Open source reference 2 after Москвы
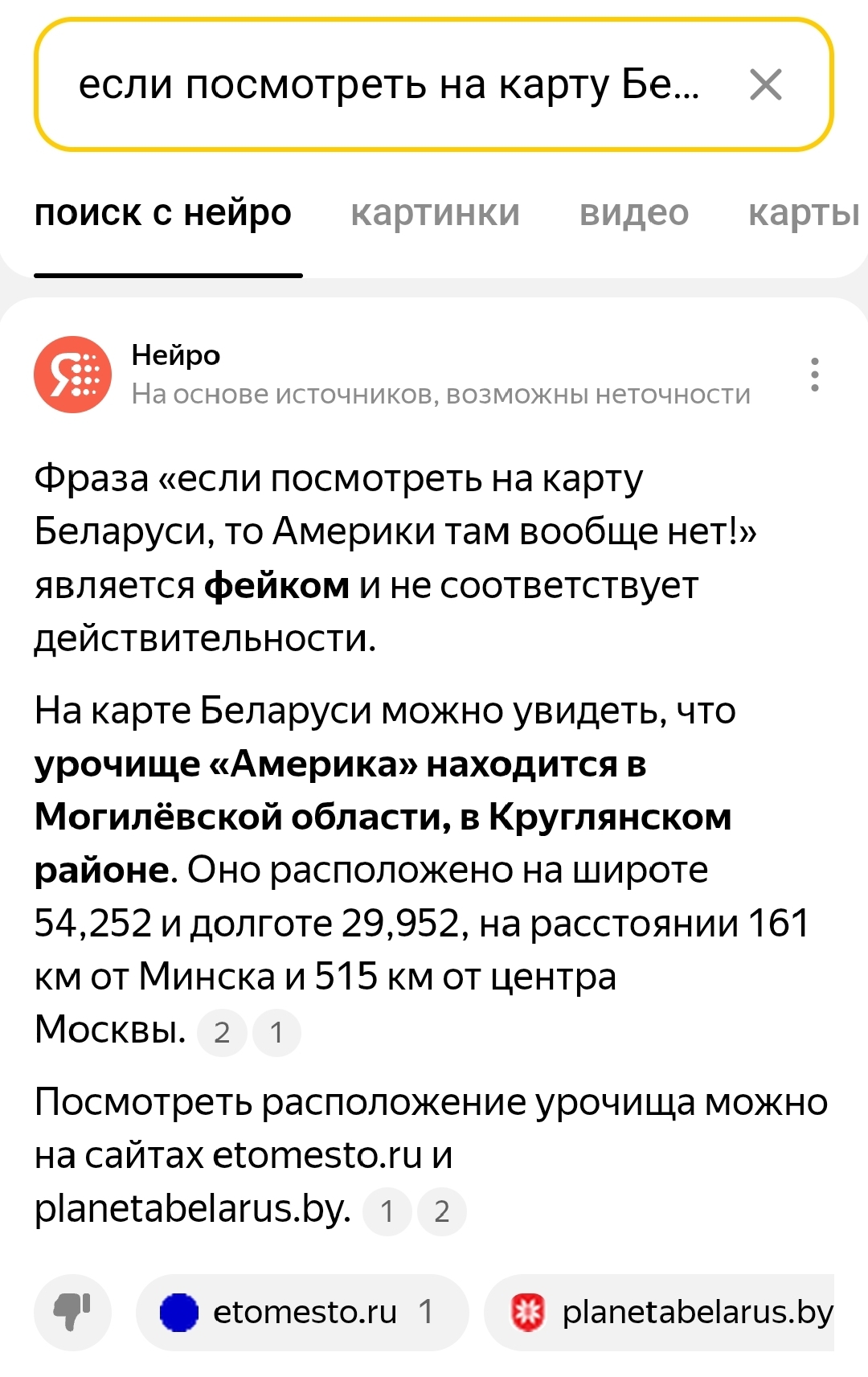The width and height of the screenshot is (868, 1377). [222, 1032]
